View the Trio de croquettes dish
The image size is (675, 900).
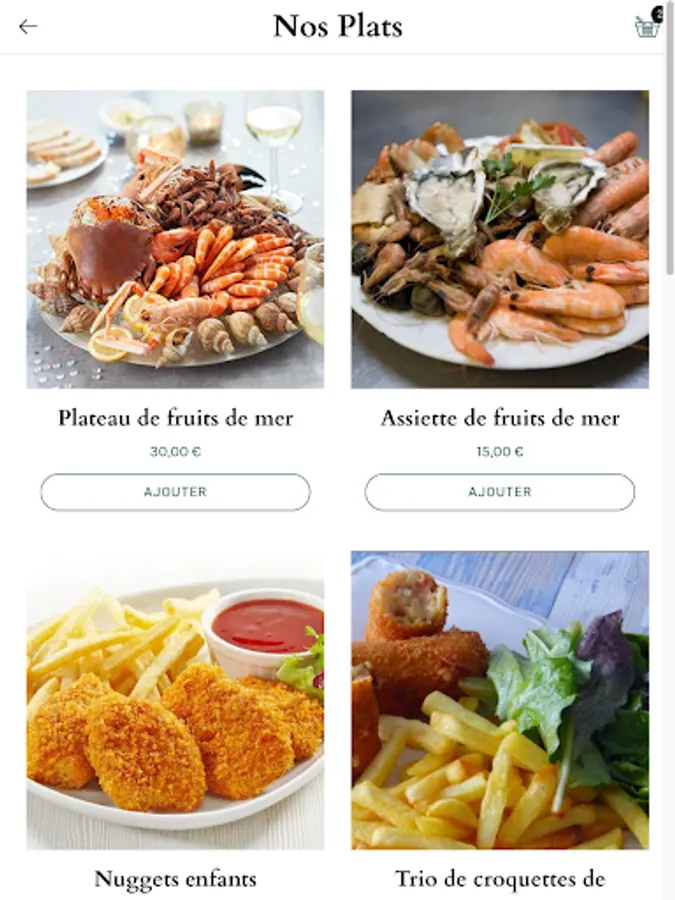coord(499,700)
